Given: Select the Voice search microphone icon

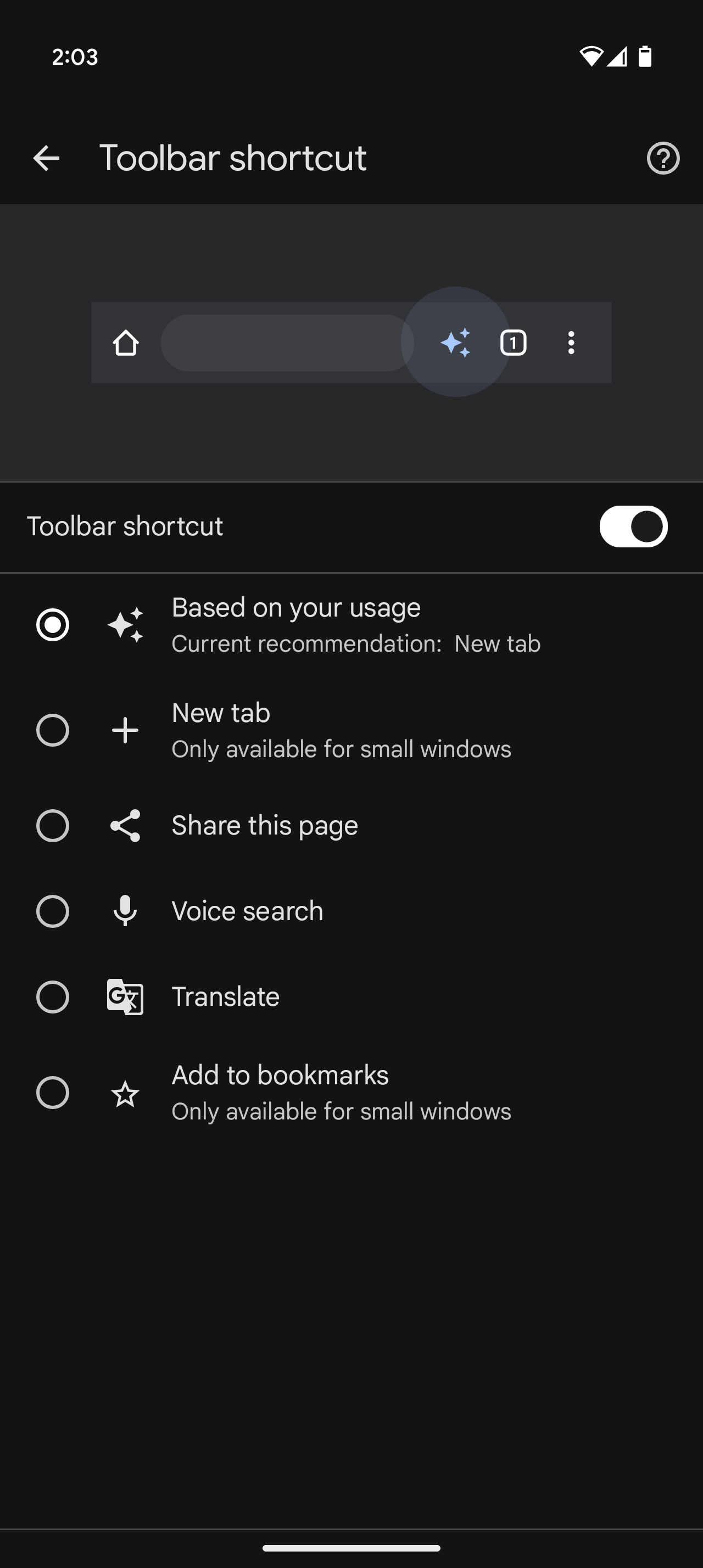Looking at the screenshot, I should pyautogui.click(x=124, y=911).
